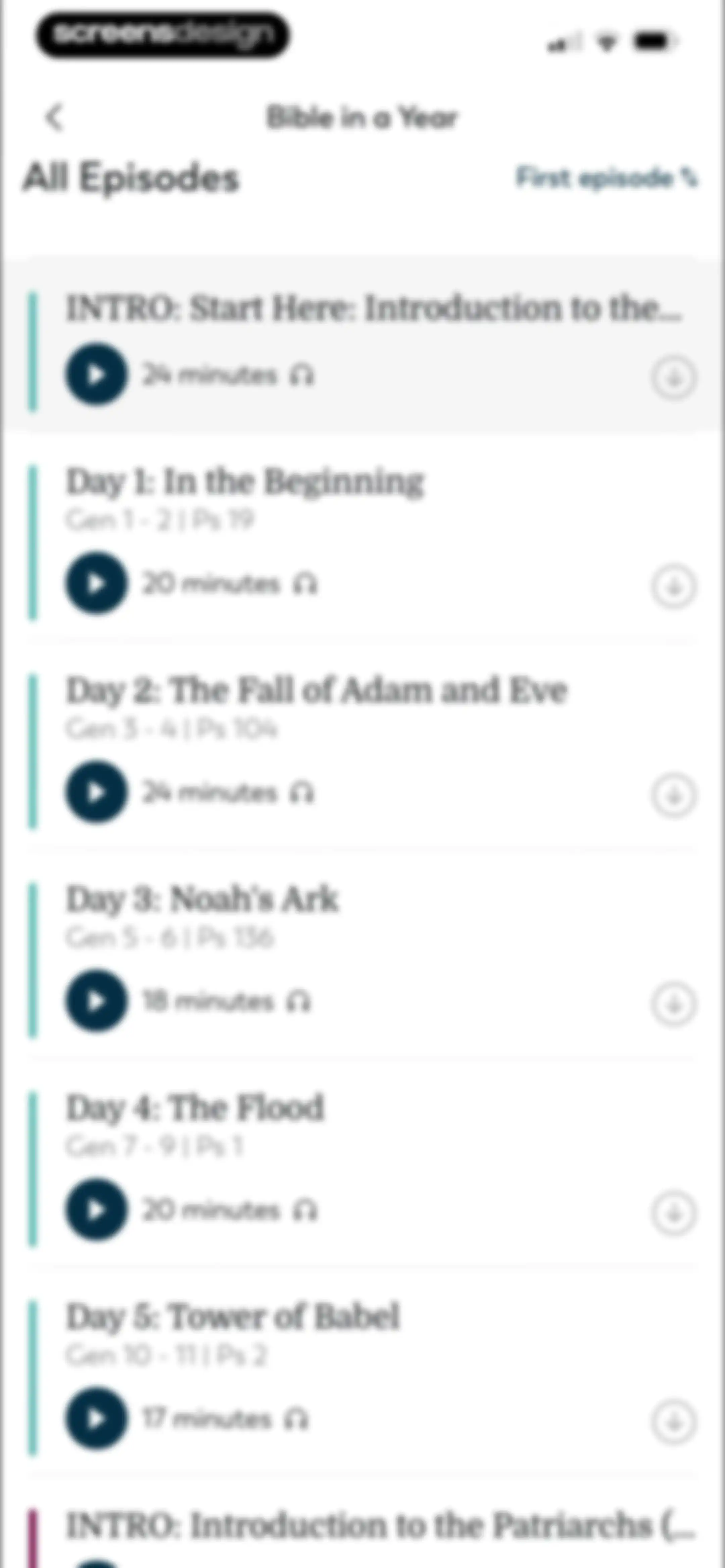Play the INTRO: Start Here episode
The height and width of the screenshot is (1568, 725).
coord(96,374)
